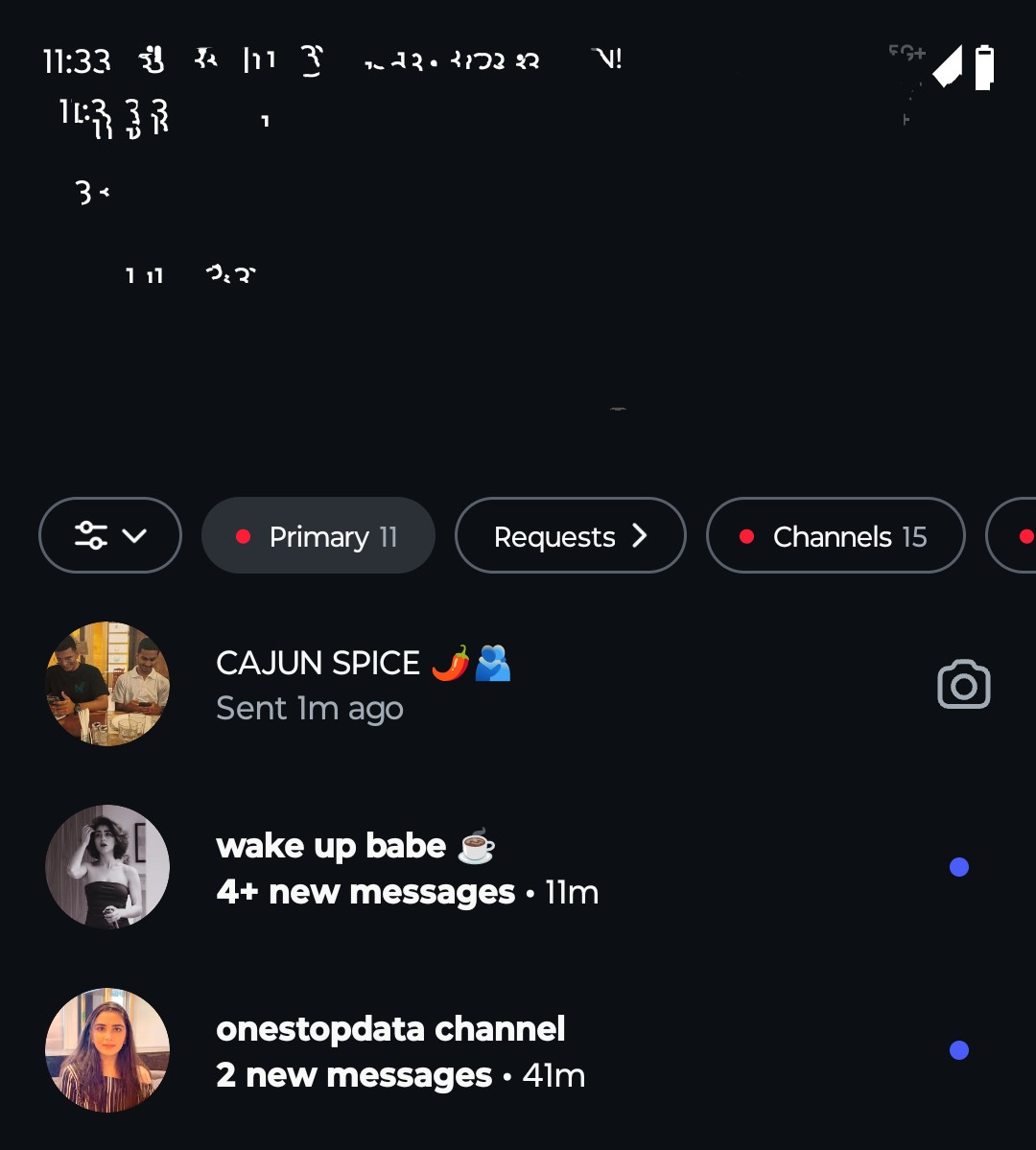Image resolution: width=1036 pixels, height=1150 pixels.
Task: Open the message filter options dropdown
Action: pyautogui.click(x=109, y=535)
